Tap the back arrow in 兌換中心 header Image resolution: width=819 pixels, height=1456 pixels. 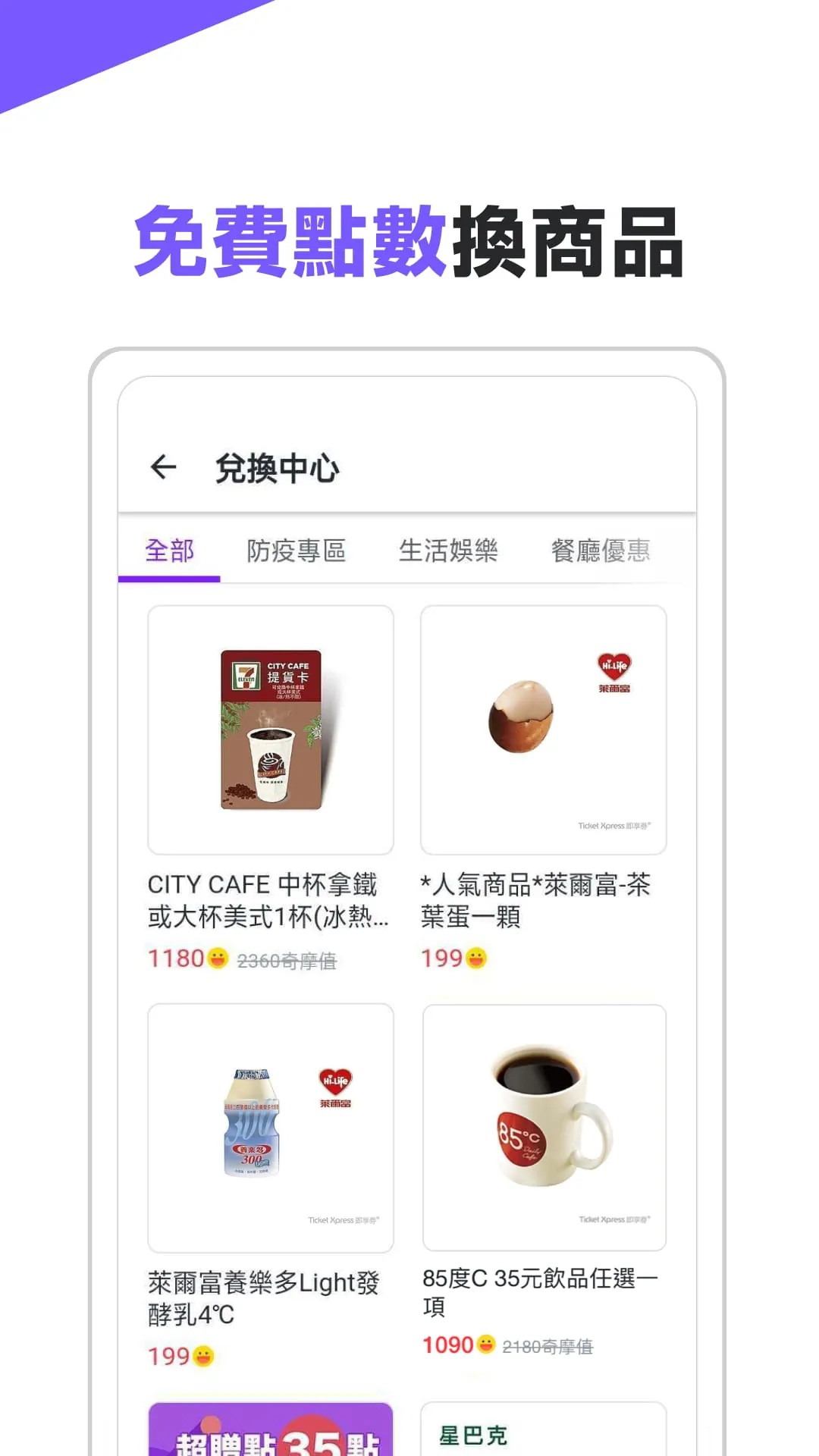tap(163, 468)
